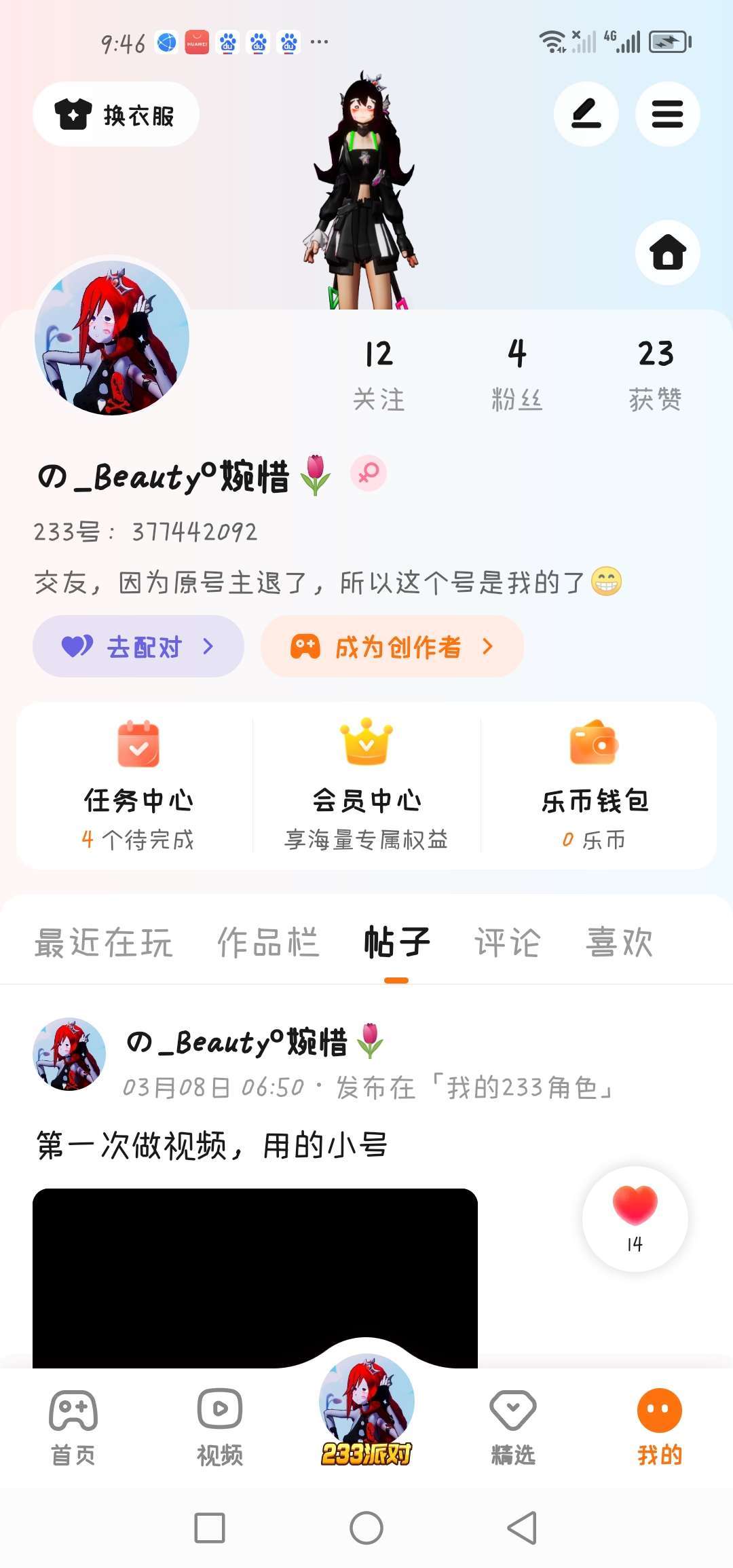733x1568 pixels.
Task: Switch to the 作品栏 tab
Action: tap(268, 943)
